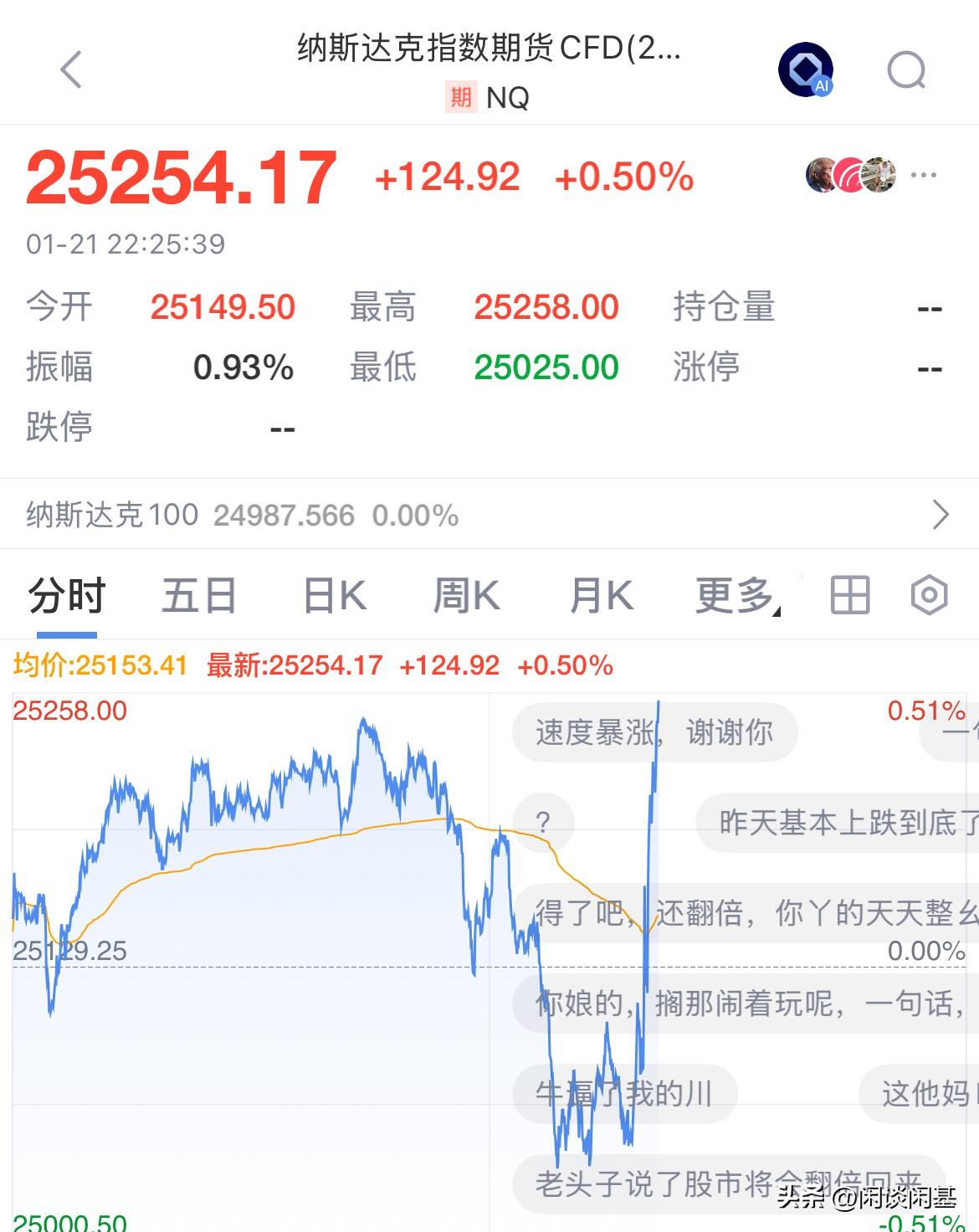Screen dimensions: 979x1232
Task: Click the grid multi-chart layout icon
Action: pos(848,595)
